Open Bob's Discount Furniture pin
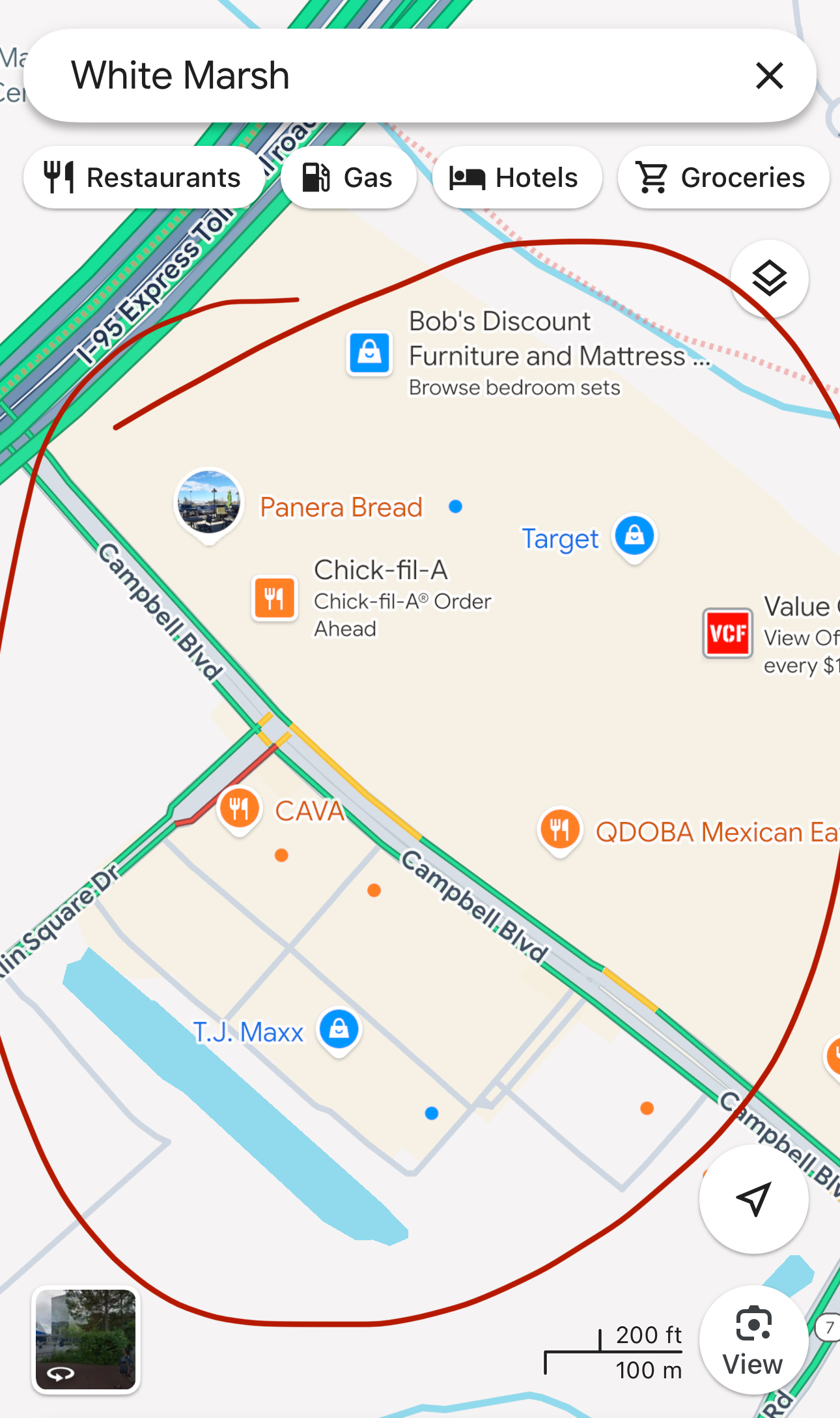Viewport: 840px width, 1418px height. click(369, 353)
